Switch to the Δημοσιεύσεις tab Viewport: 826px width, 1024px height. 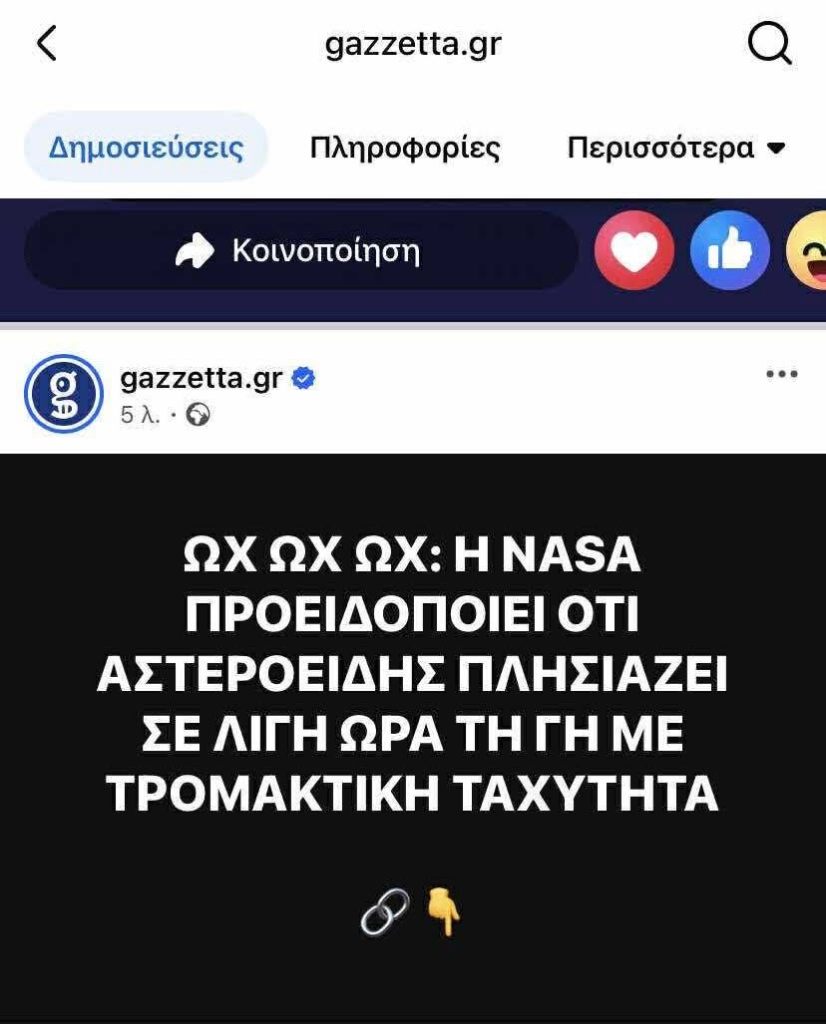click(146, 148)
